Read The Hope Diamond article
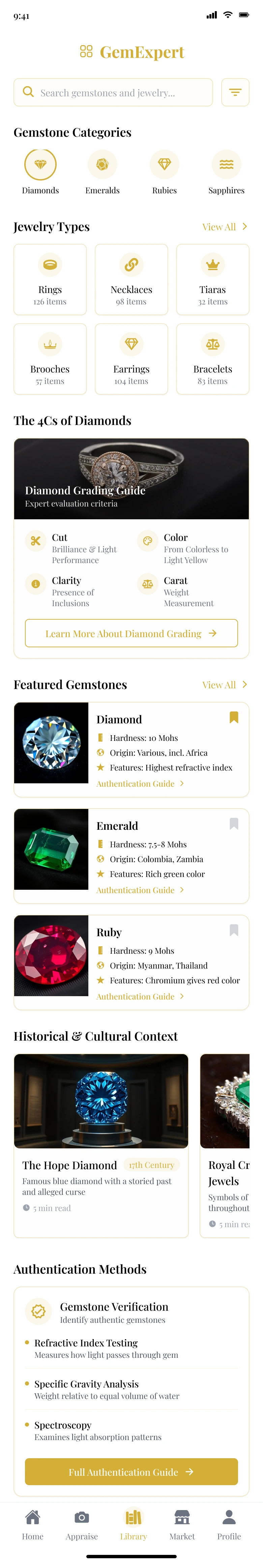The image size is (263, 1568). pos(101,1144)
